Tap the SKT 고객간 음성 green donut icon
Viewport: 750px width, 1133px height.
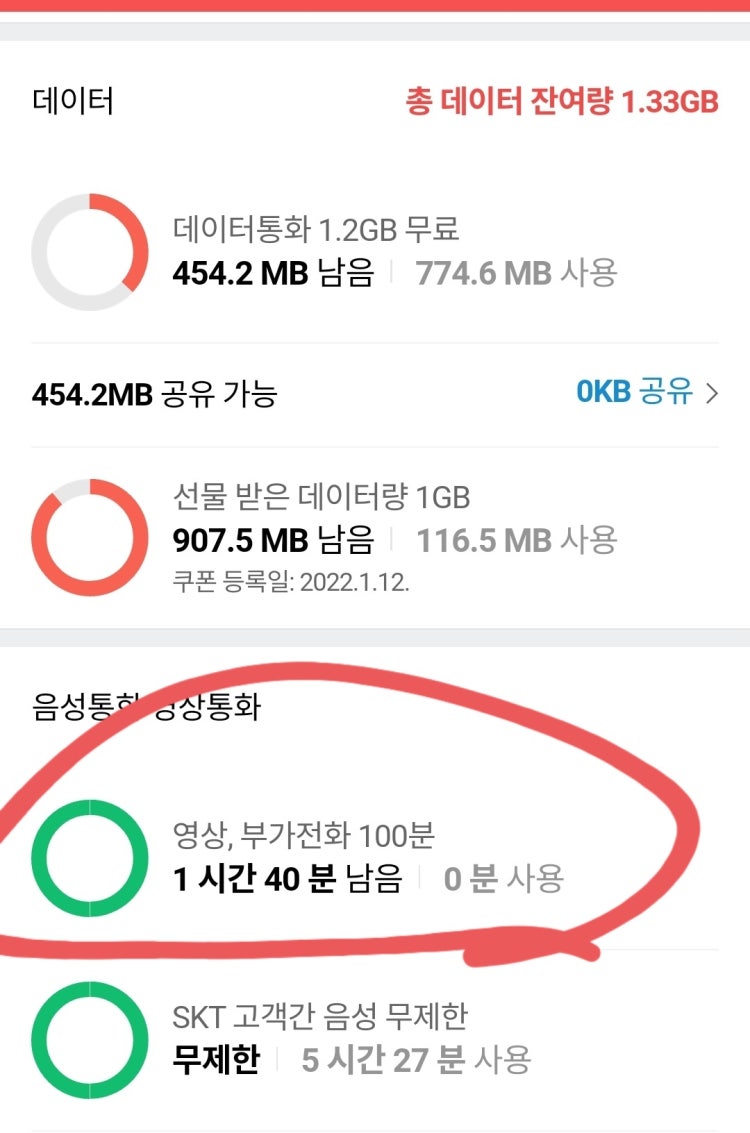[x=90, y=1041]
